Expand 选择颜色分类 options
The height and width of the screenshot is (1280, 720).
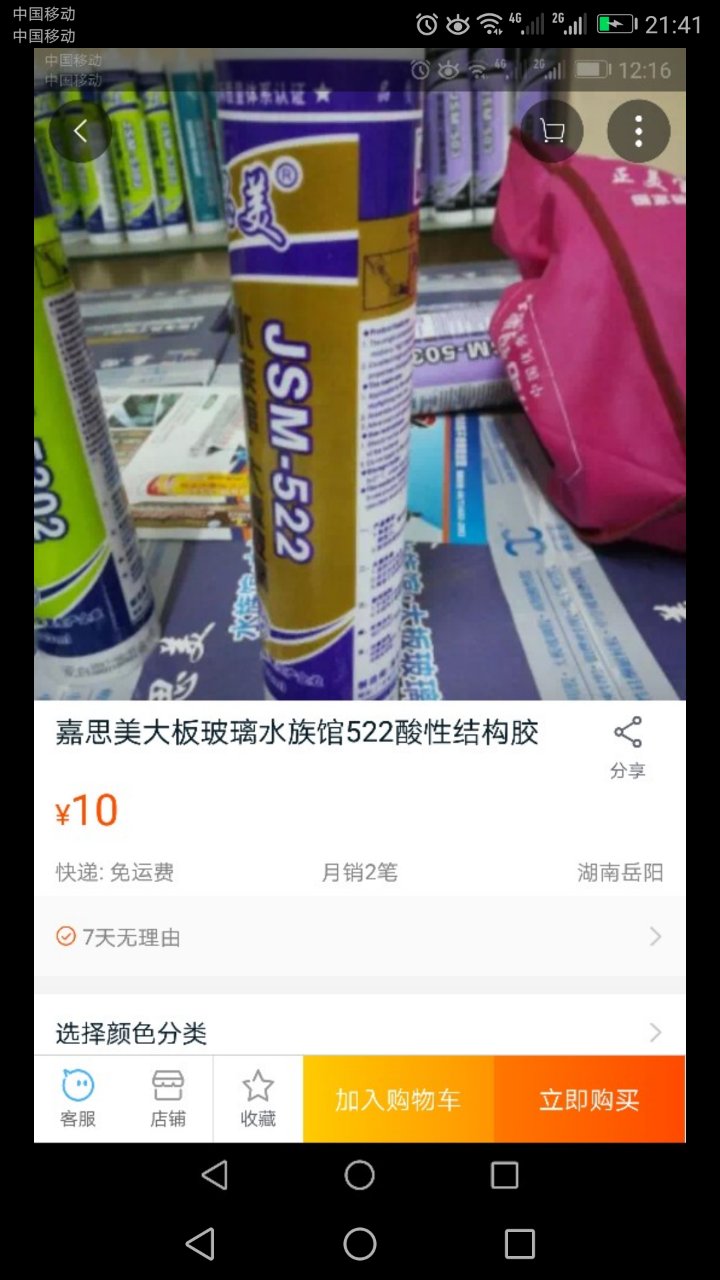click(360, 1032)
